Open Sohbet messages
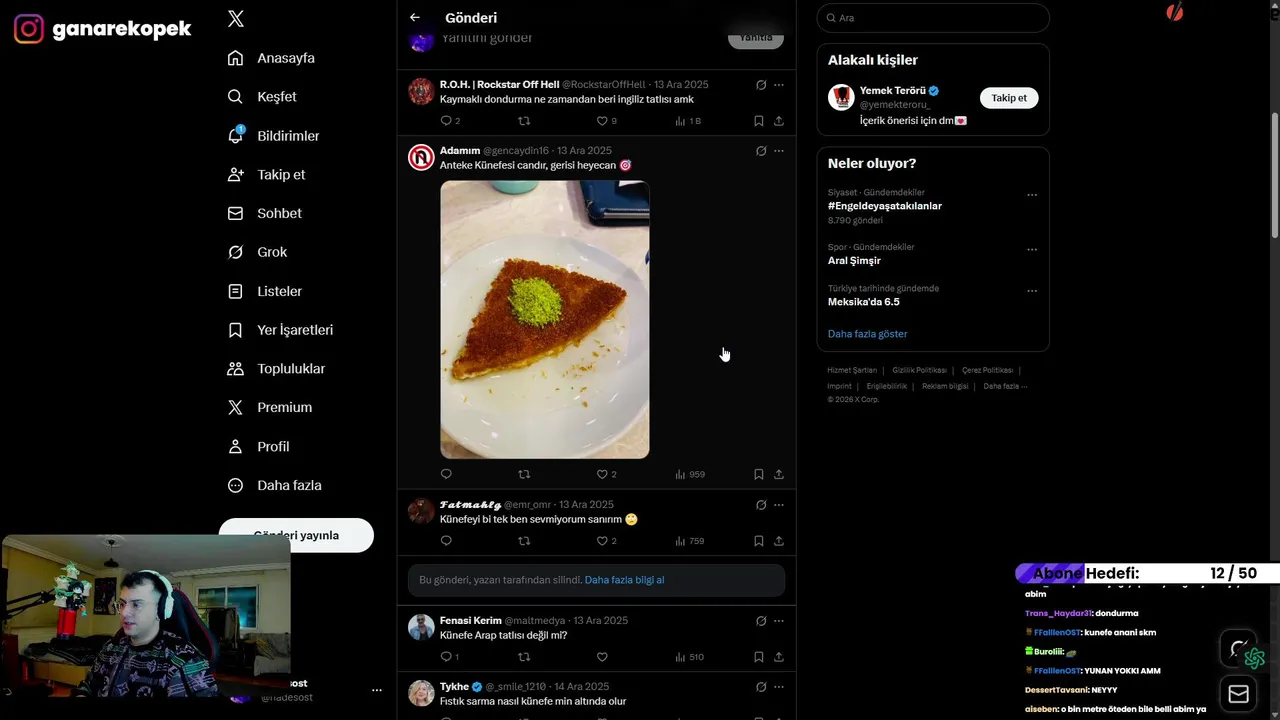The height and width of the screenshot is (720, 1280). [279, 213]
